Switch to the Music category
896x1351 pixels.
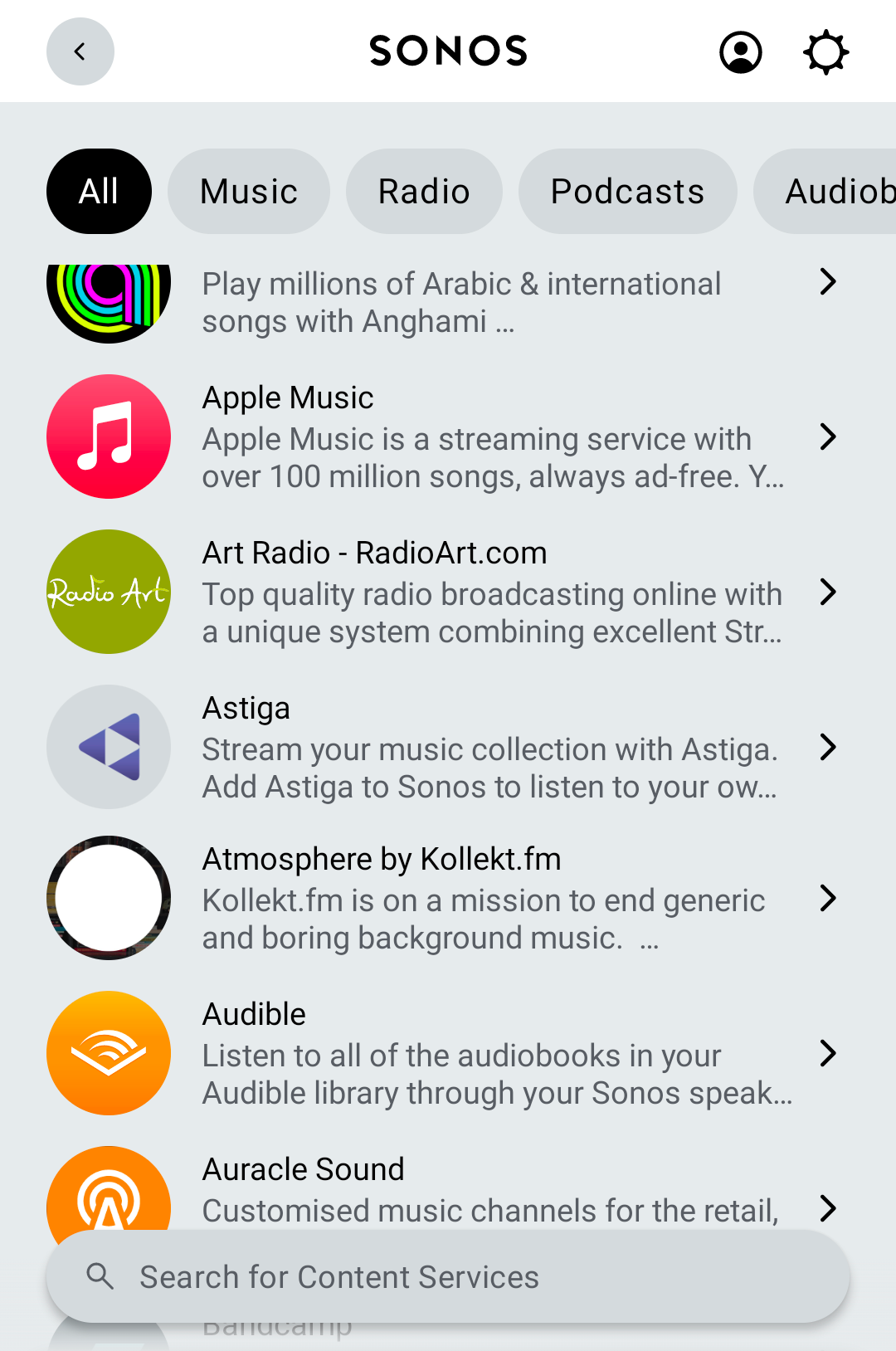click(249, 192)
